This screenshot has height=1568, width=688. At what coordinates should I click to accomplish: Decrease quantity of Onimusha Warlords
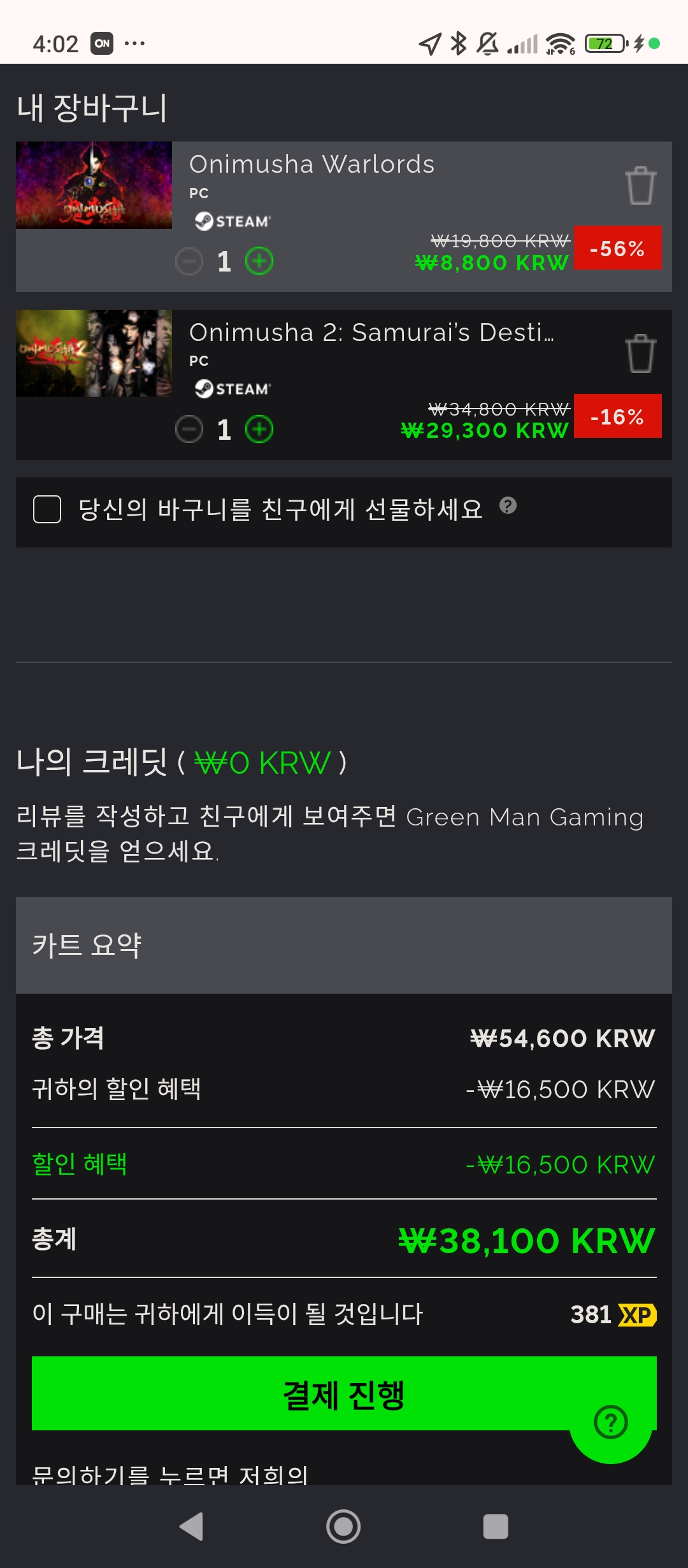(189, 261)
